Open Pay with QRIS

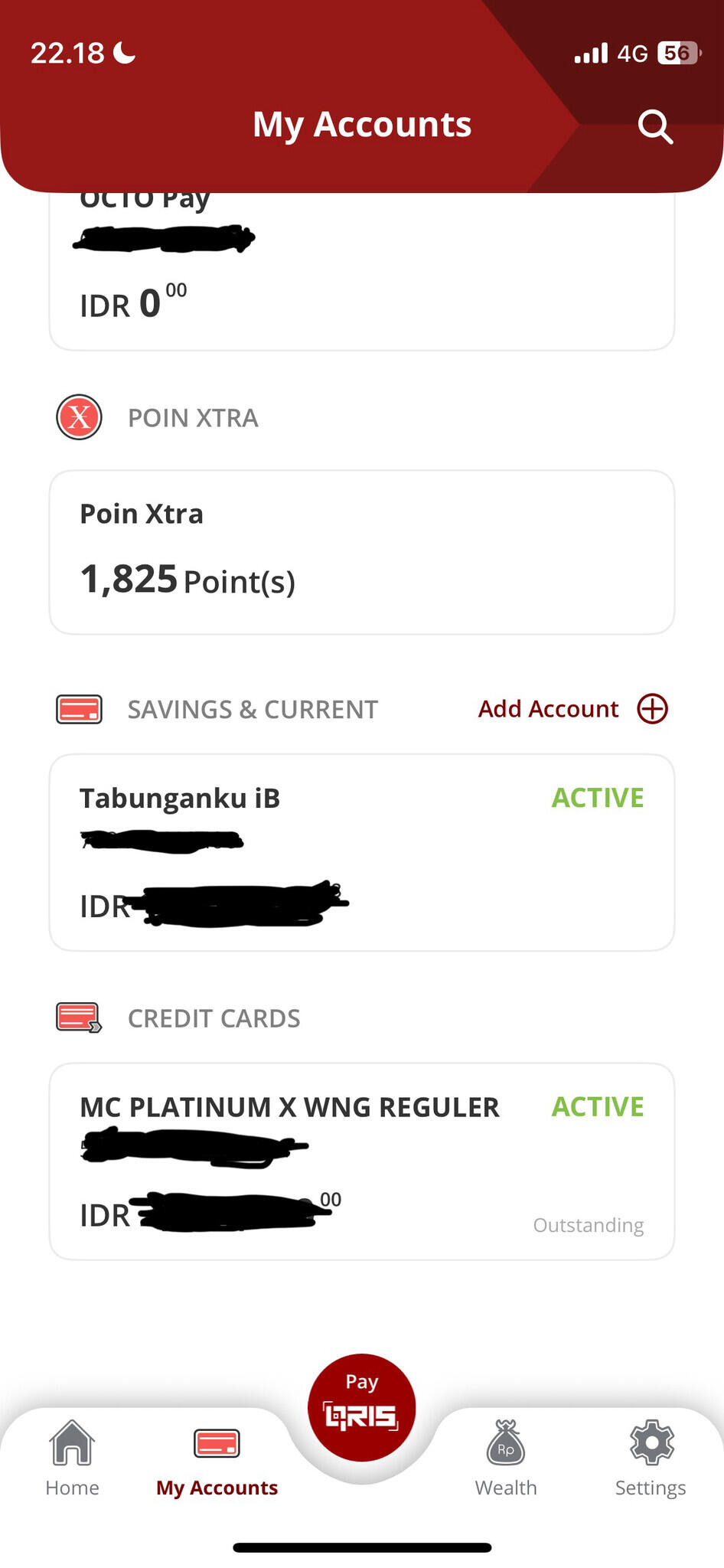click(x=362, y=1407)
